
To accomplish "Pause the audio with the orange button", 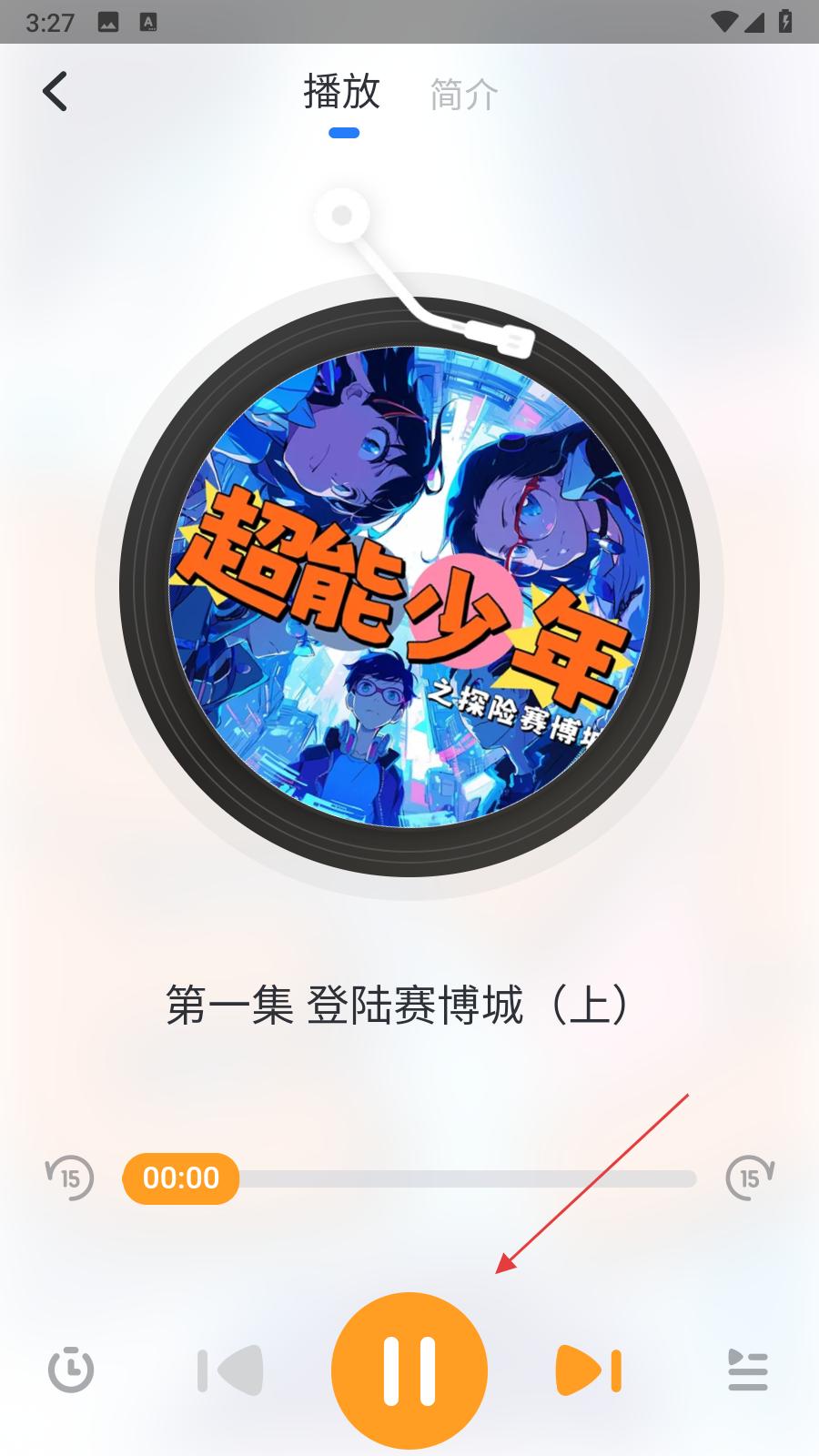I will pos(409,1370).
